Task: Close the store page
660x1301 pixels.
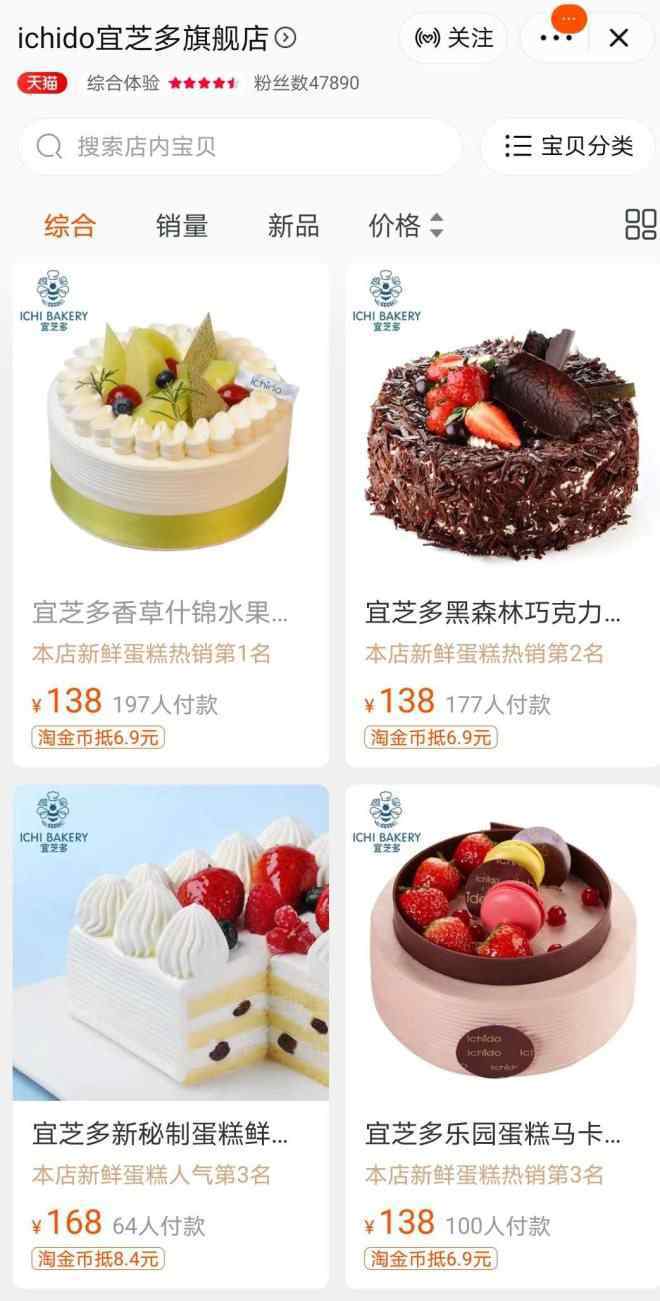Action: coord(619,39)
